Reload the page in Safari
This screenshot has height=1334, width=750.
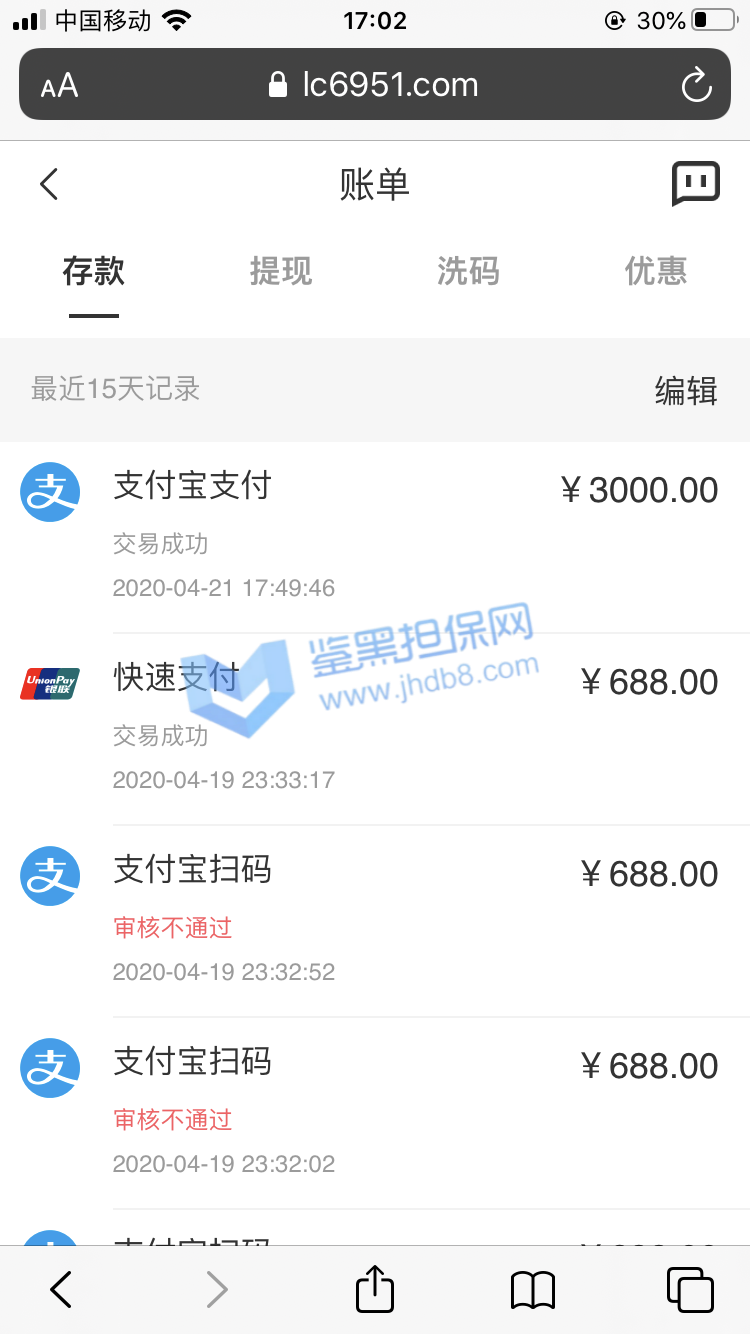(x=696, y=85)
